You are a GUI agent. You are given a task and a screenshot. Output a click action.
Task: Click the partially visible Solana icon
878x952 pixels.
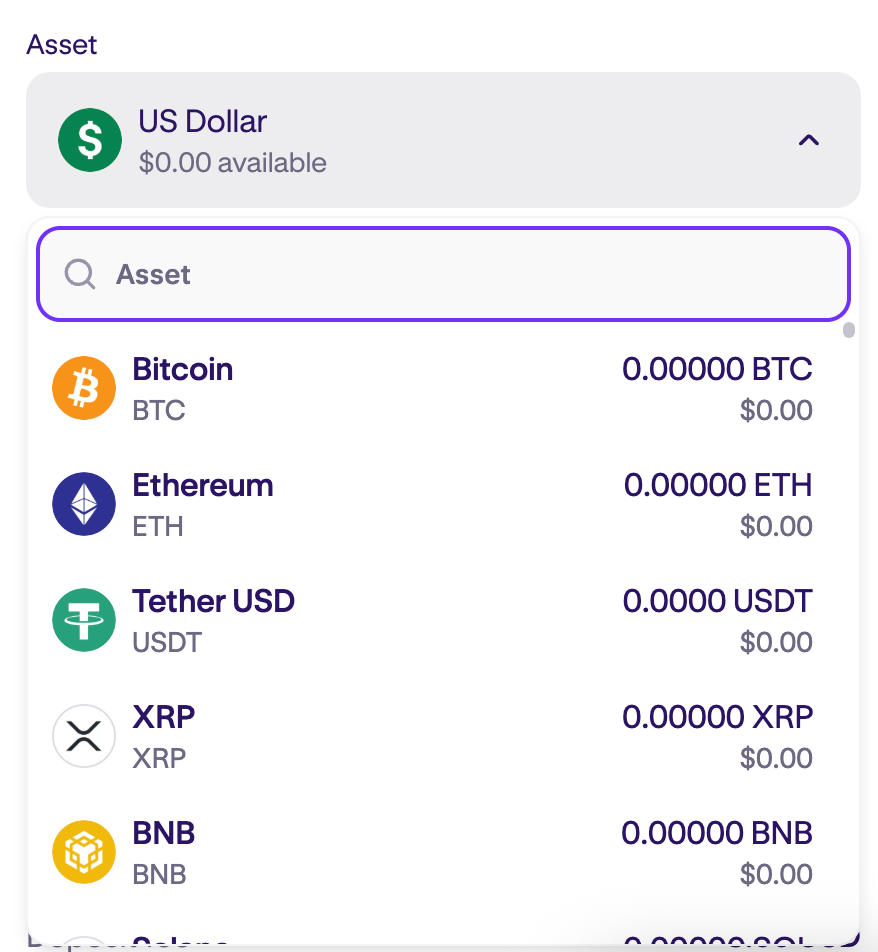84,945
